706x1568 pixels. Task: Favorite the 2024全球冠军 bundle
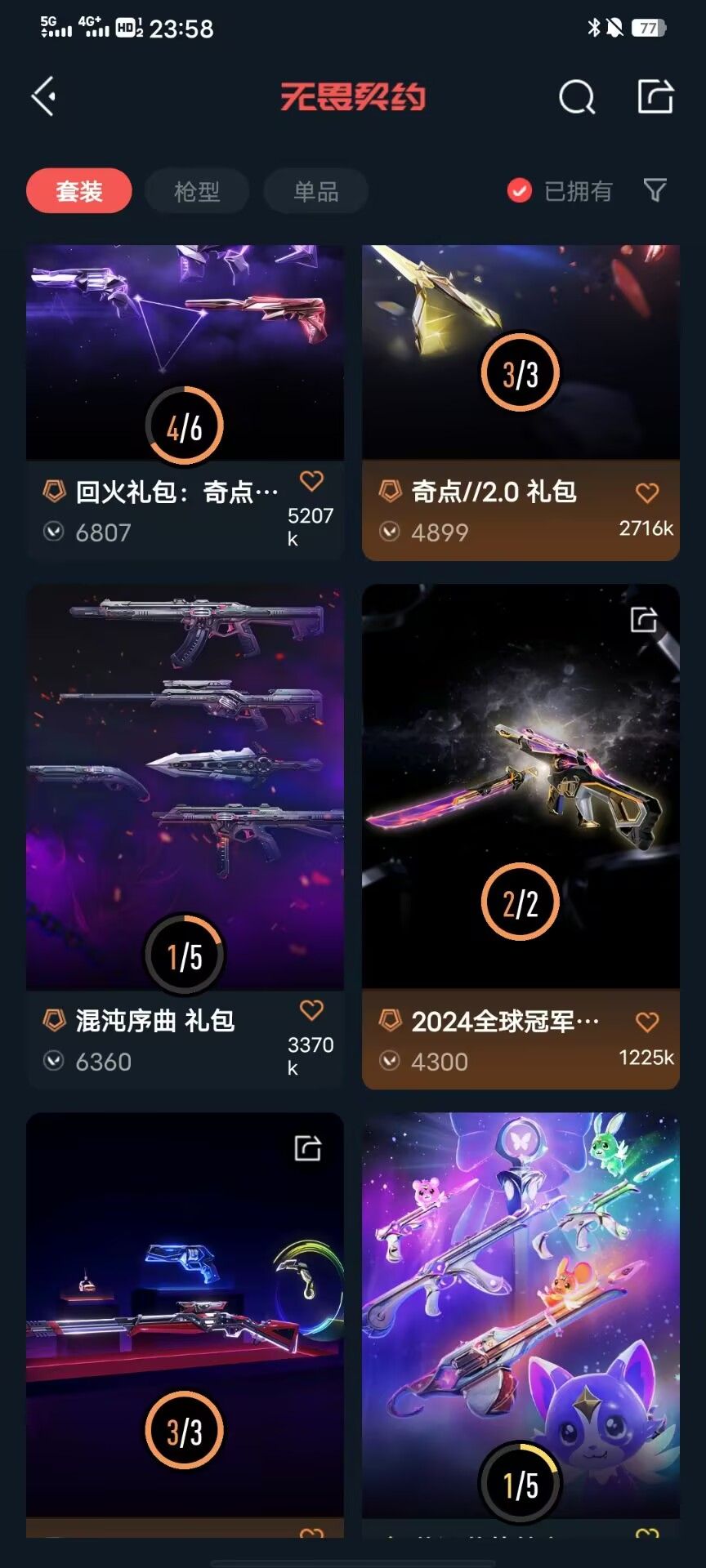pyautogui.click(x=646, y=1022)
